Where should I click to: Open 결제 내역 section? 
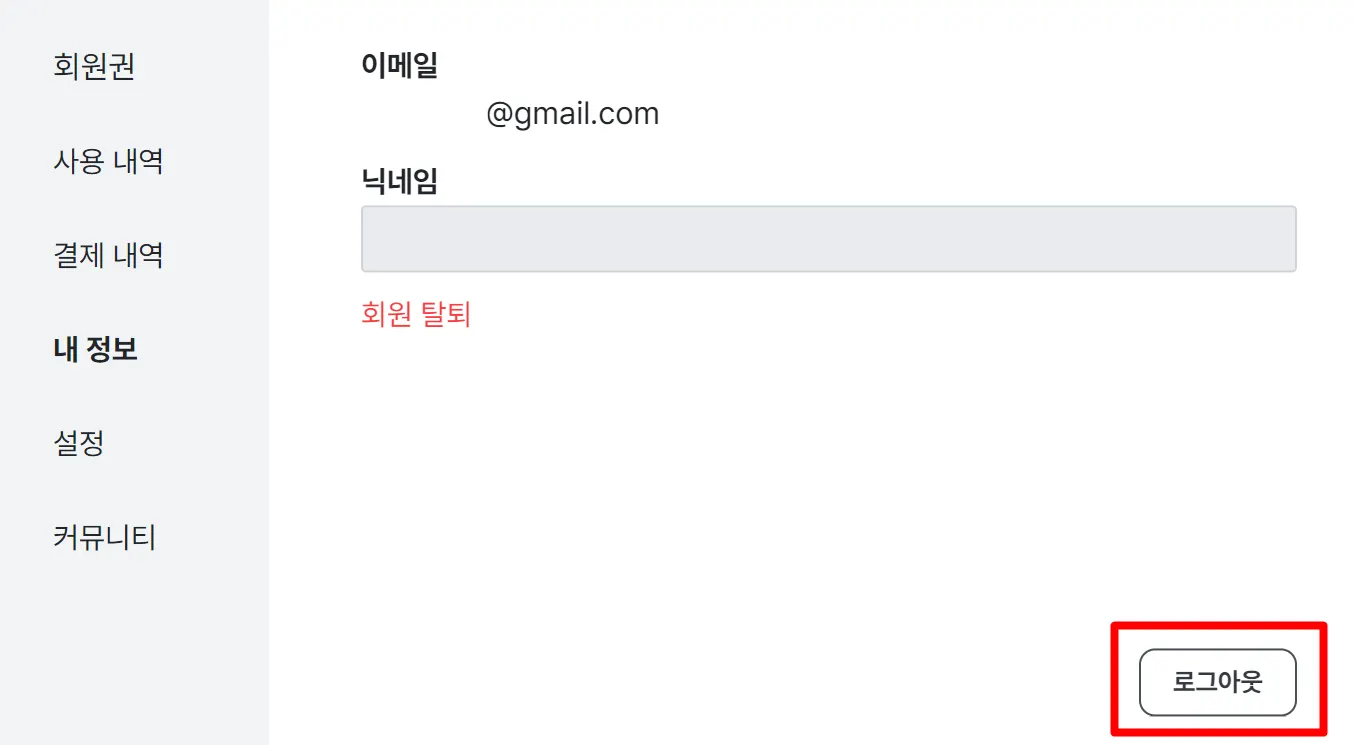point(108,255)
